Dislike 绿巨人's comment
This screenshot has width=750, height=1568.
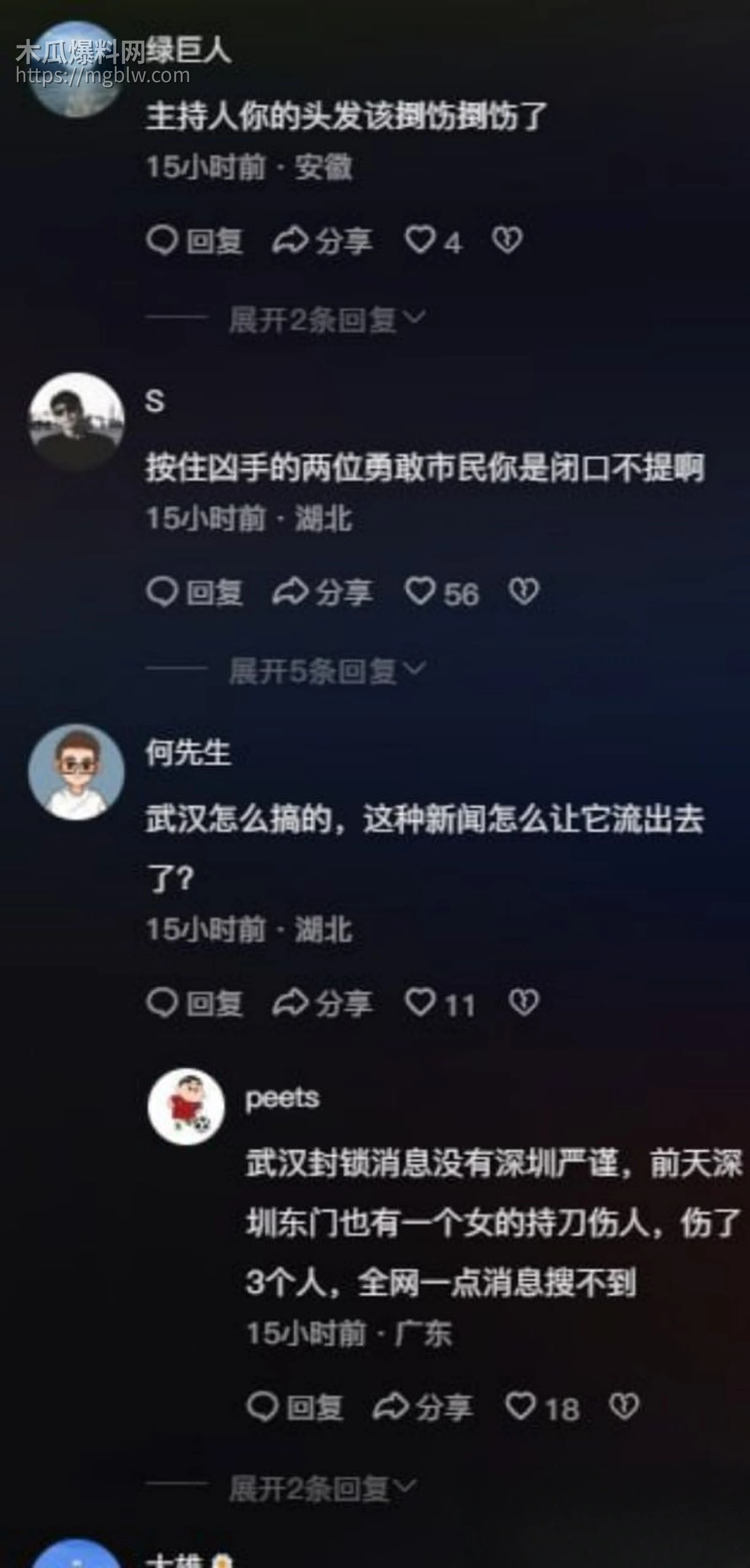pyautogui.click(x=507, y=240)
